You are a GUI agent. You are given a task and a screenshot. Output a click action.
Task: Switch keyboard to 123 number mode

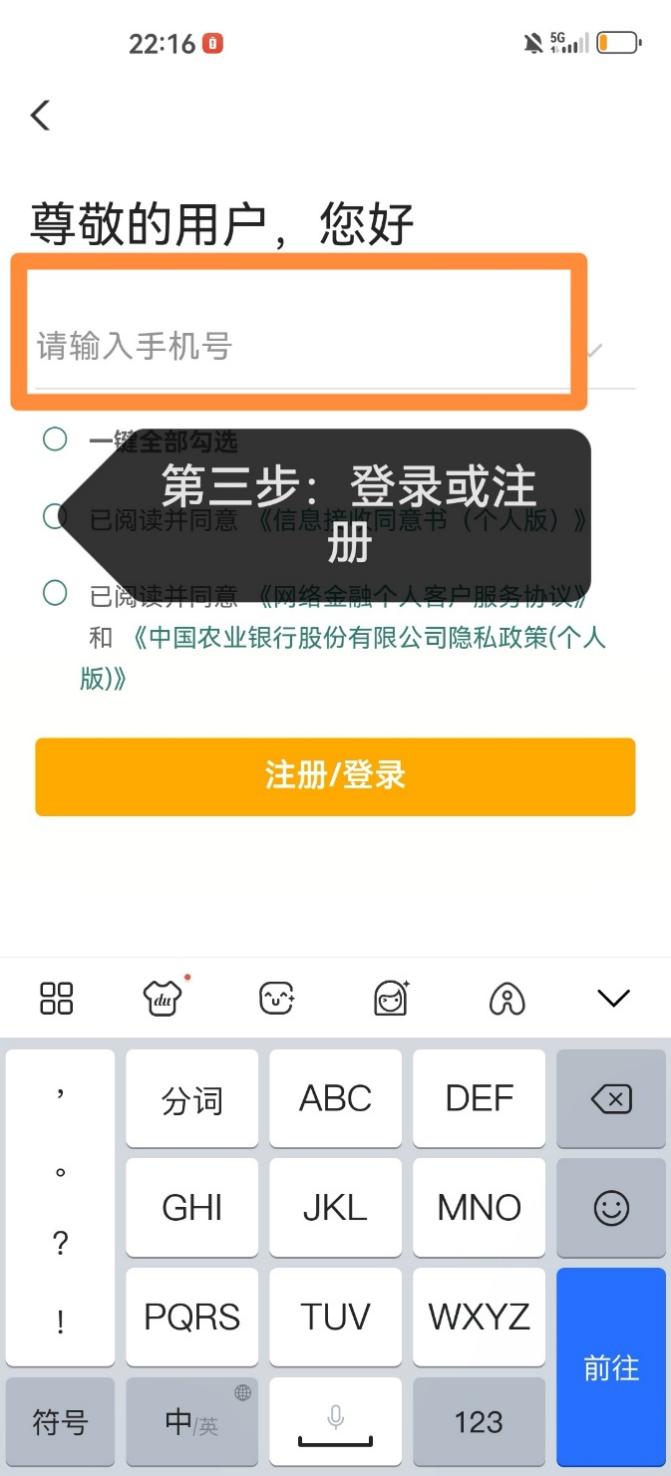478,1421
